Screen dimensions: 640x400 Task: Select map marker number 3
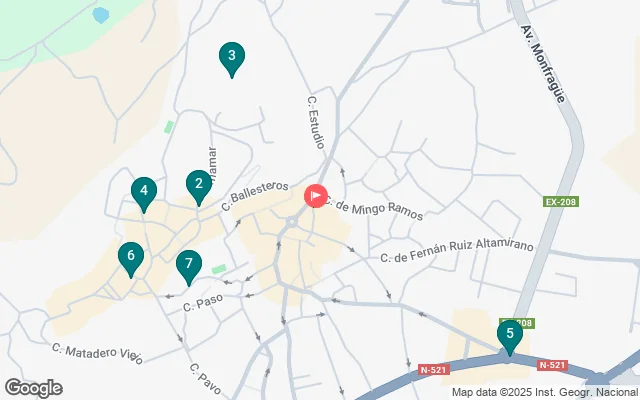231,57
